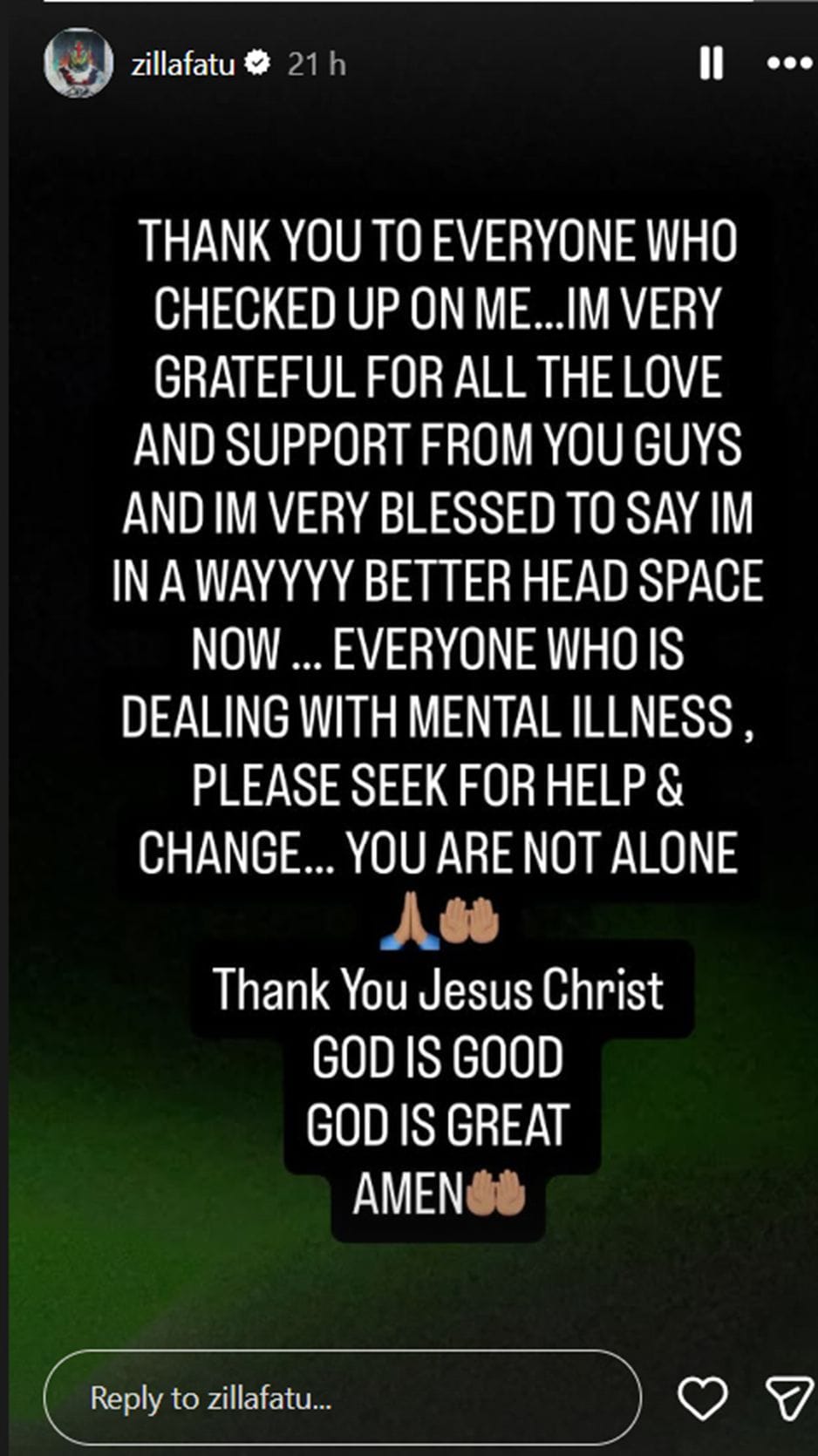The height and width of the screenshot is (1456, 818).
Task: Tap the Reply to zillafatu field
Action: [342, 1398]
